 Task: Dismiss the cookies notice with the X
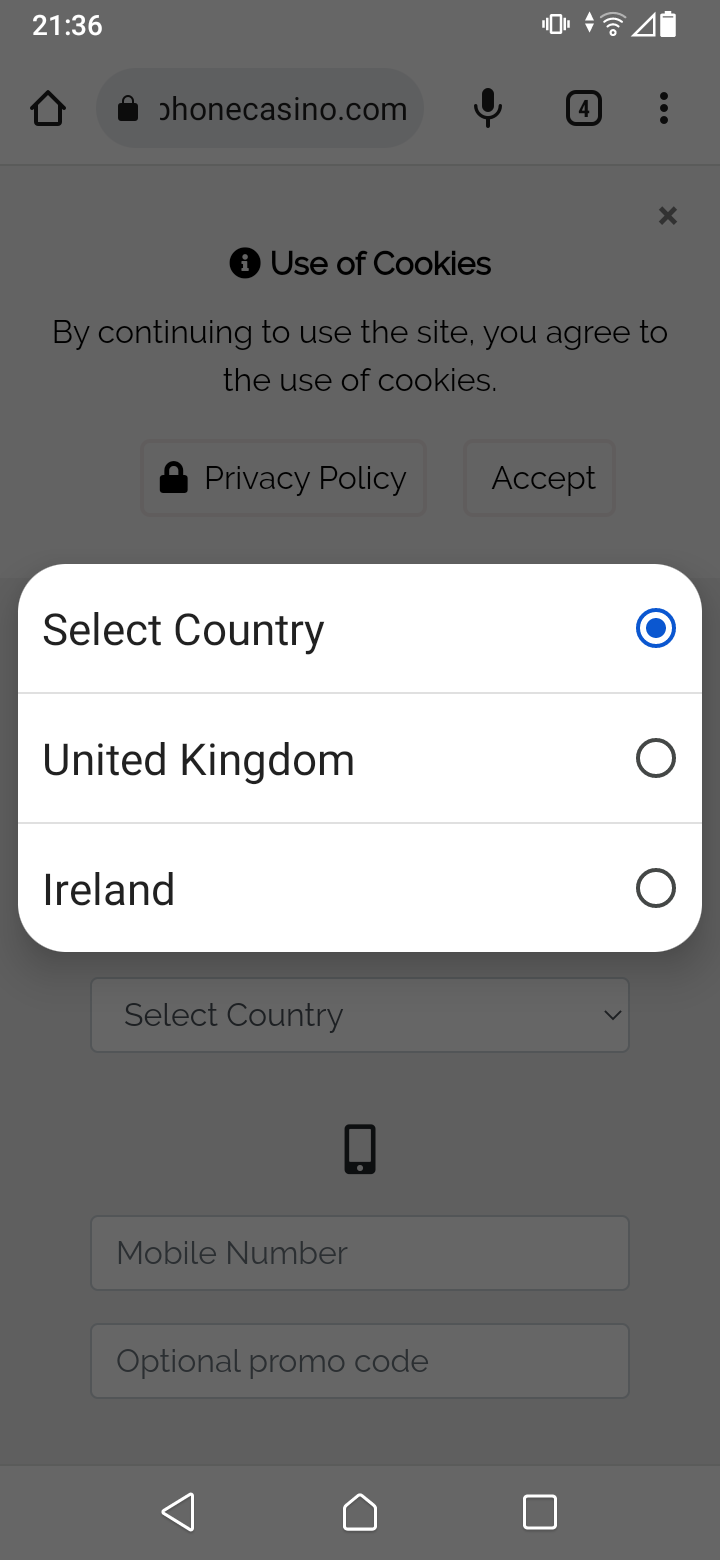(x=668, y=215)
